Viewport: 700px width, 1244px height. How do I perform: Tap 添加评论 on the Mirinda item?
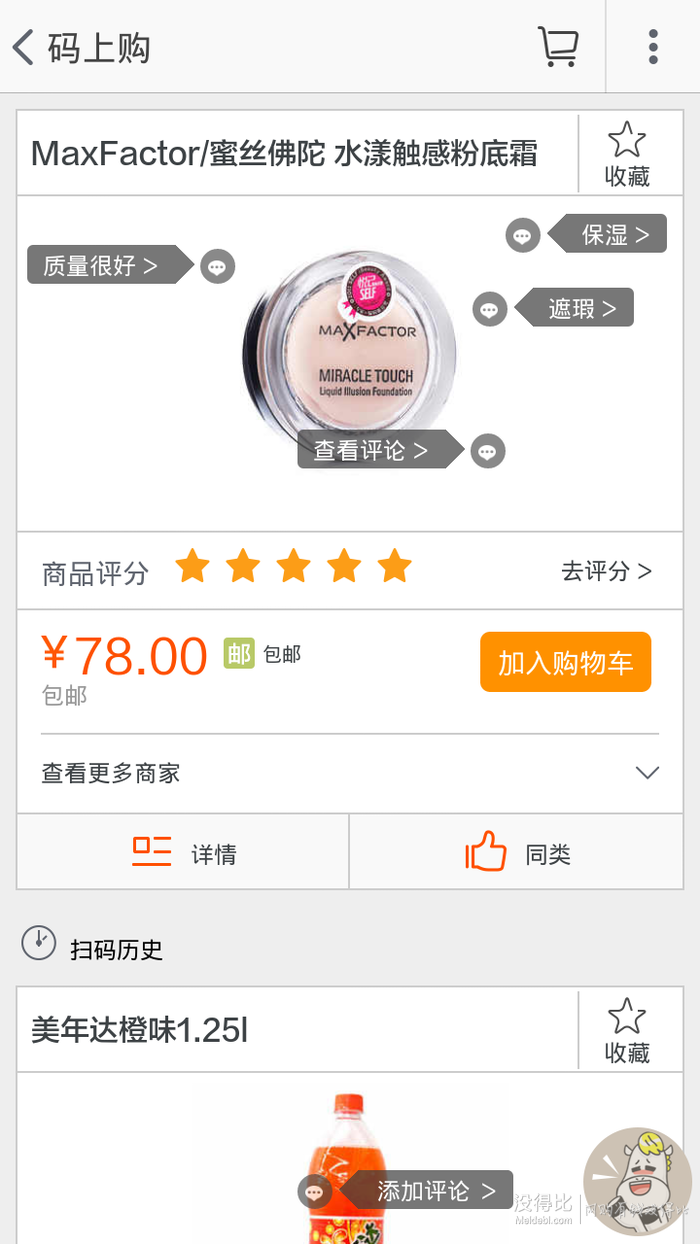click(432, 1190)
